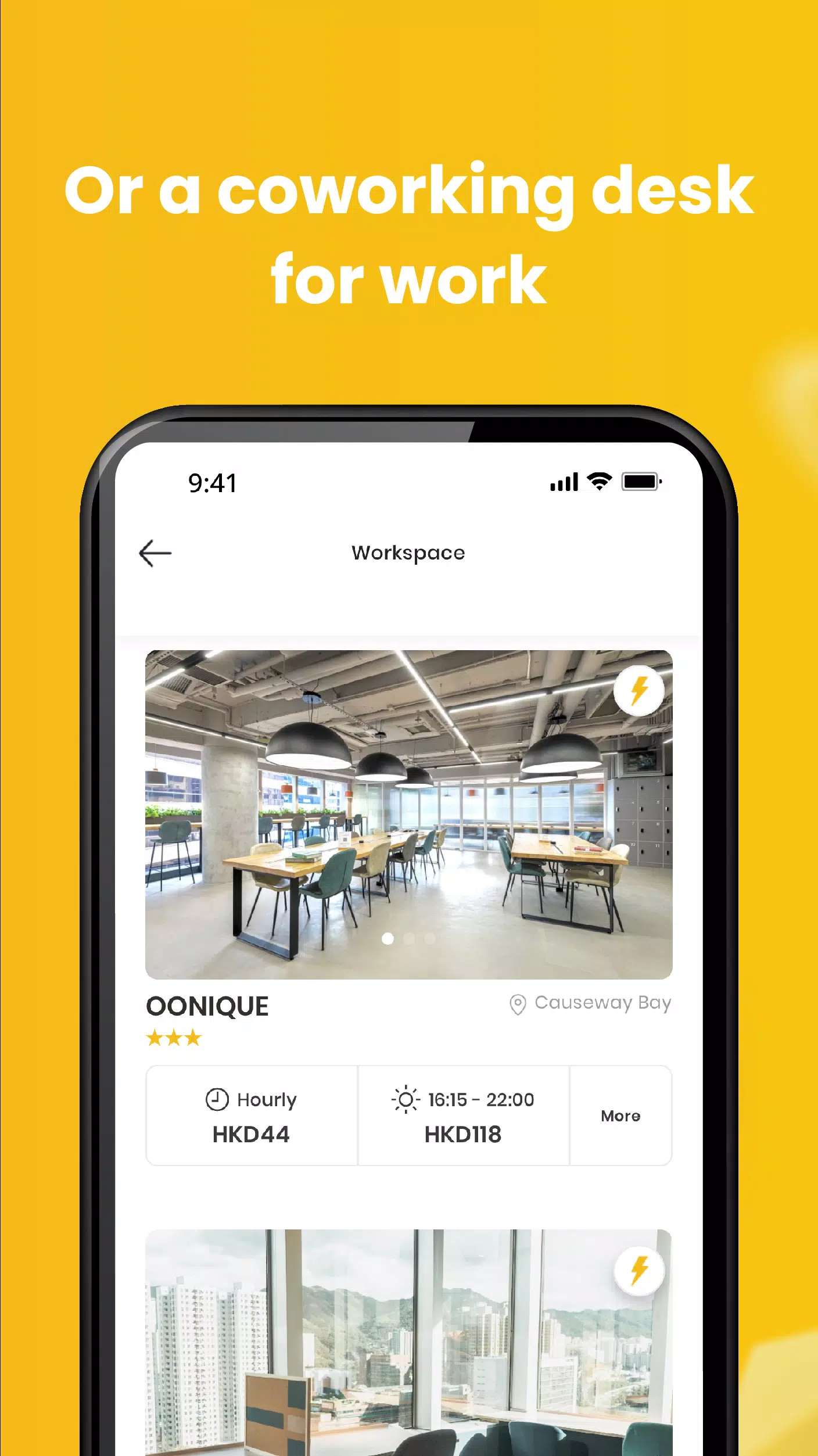
Task: Tap HKD118 price text
Action: (x=463, y=1134)
